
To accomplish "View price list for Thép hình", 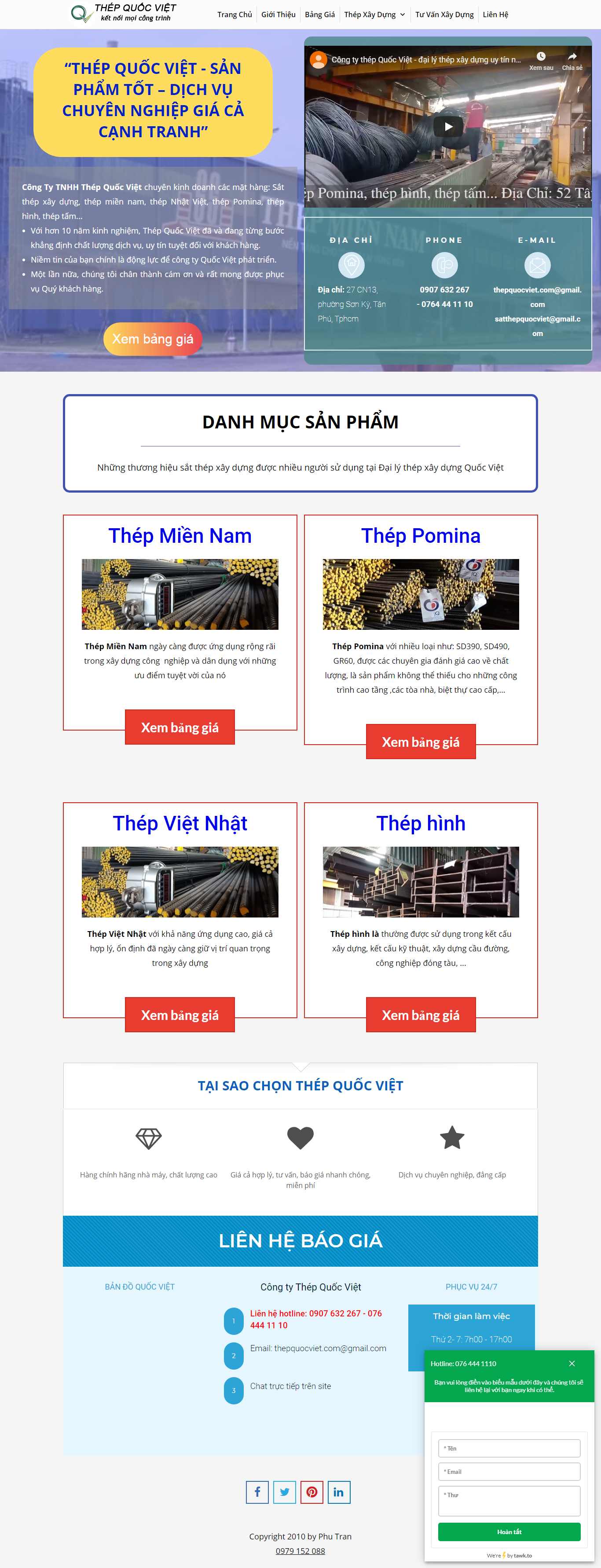I will pyautogui.click(x=420, y=1015).
